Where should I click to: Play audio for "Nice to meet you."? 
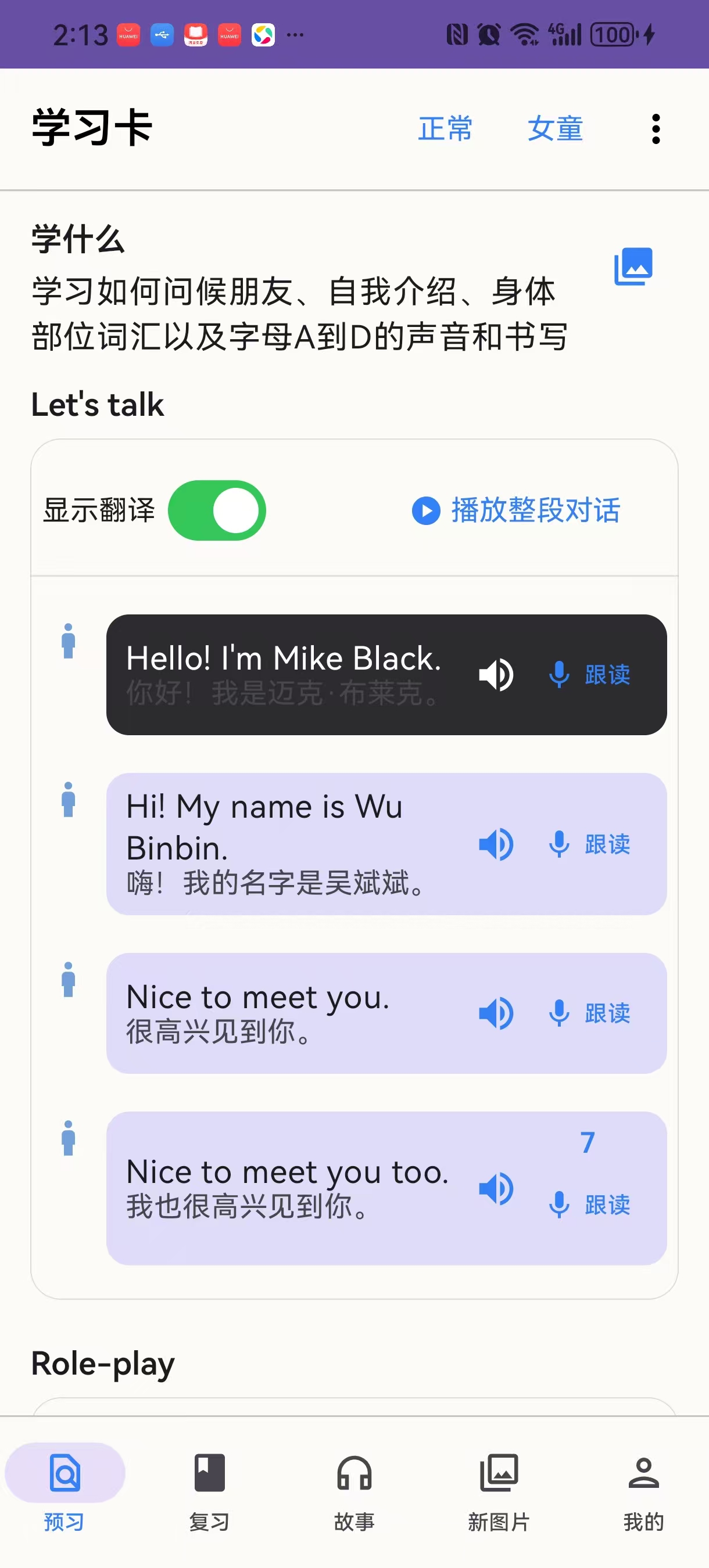pyautogui.click(x=496, y=1013)
